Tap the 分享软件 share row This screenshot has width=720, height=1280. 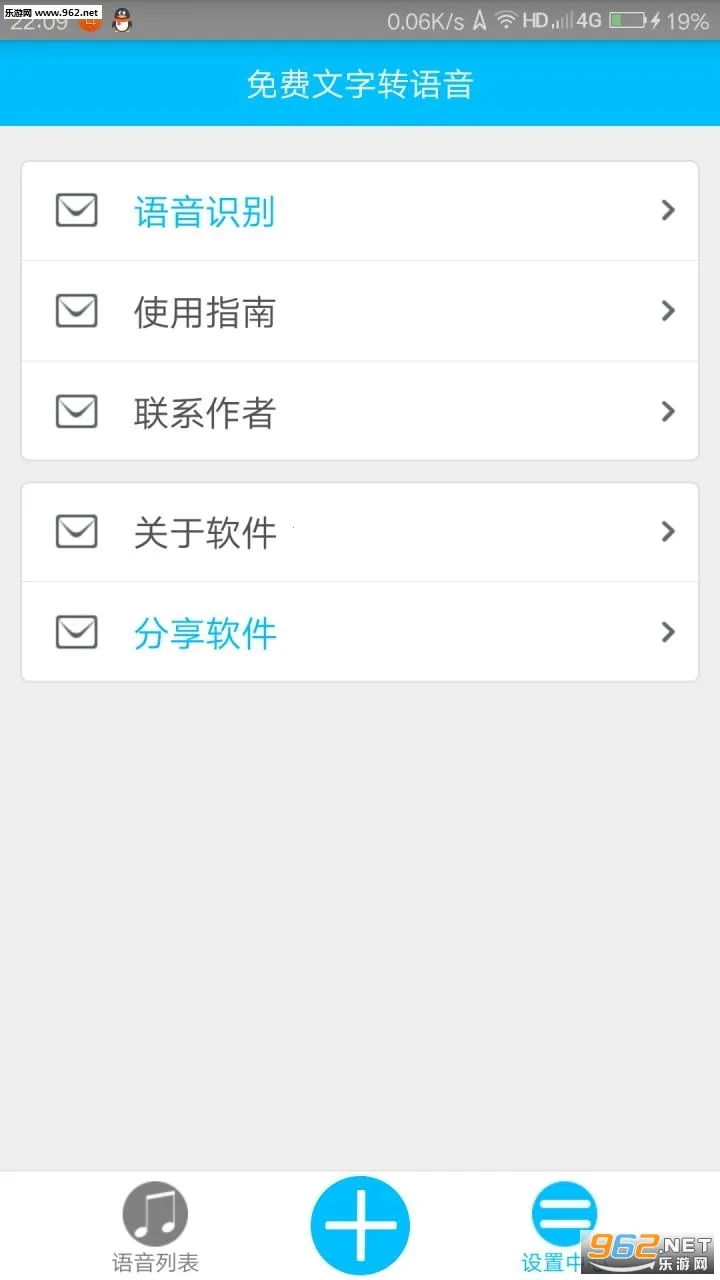point(360,632)
